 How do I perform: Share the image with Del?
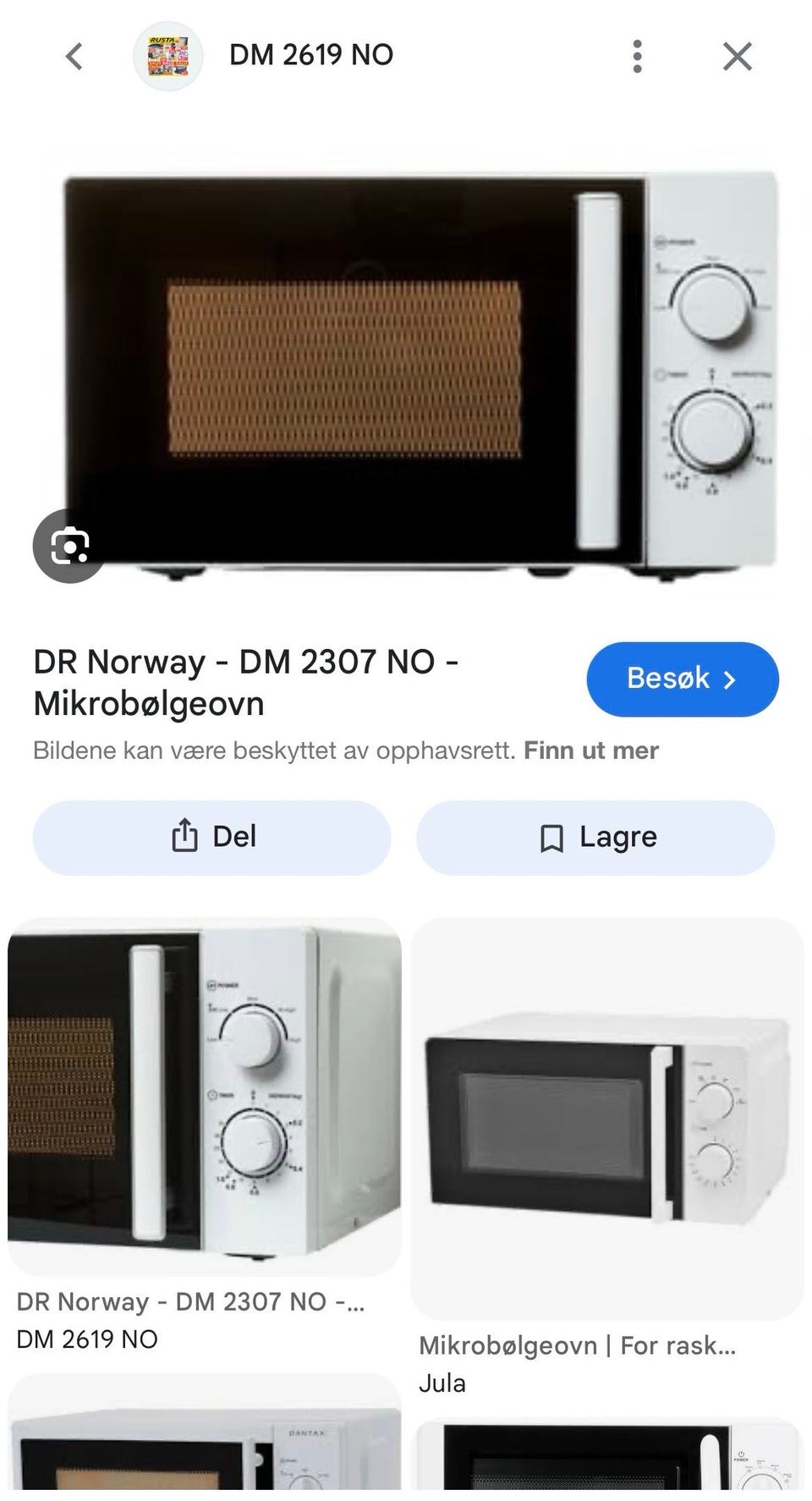[x=211, y=838]
